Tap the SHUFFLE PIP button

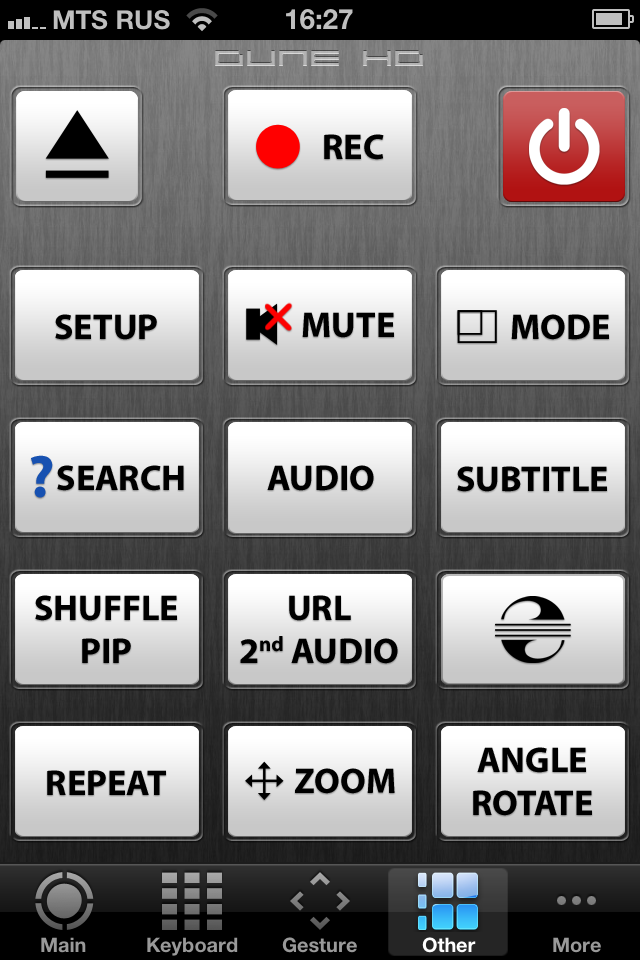coord(106,630)
